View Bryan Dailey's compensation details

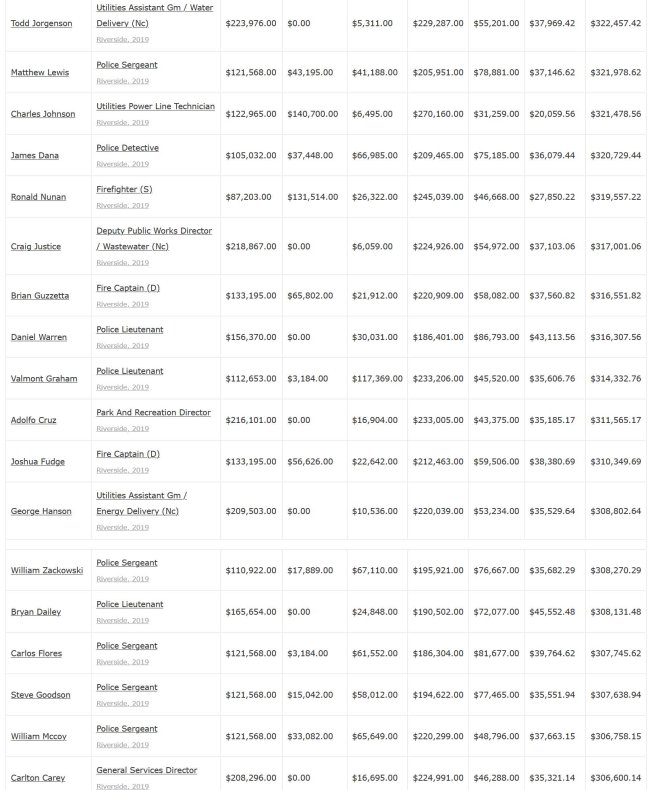tap(37, 612)
